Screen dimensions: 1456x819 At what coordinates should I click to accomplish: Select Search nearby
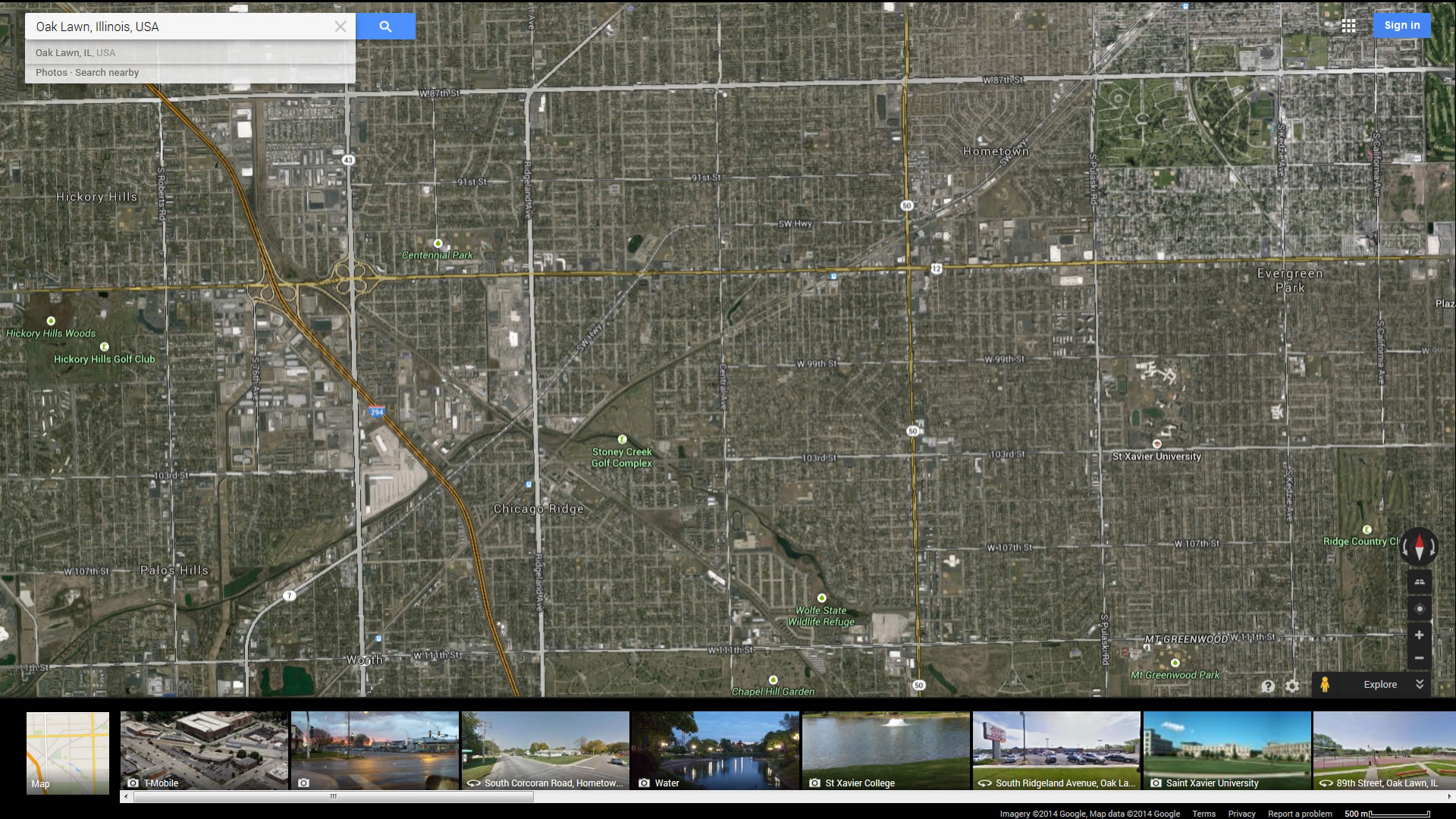coord(107,73)
